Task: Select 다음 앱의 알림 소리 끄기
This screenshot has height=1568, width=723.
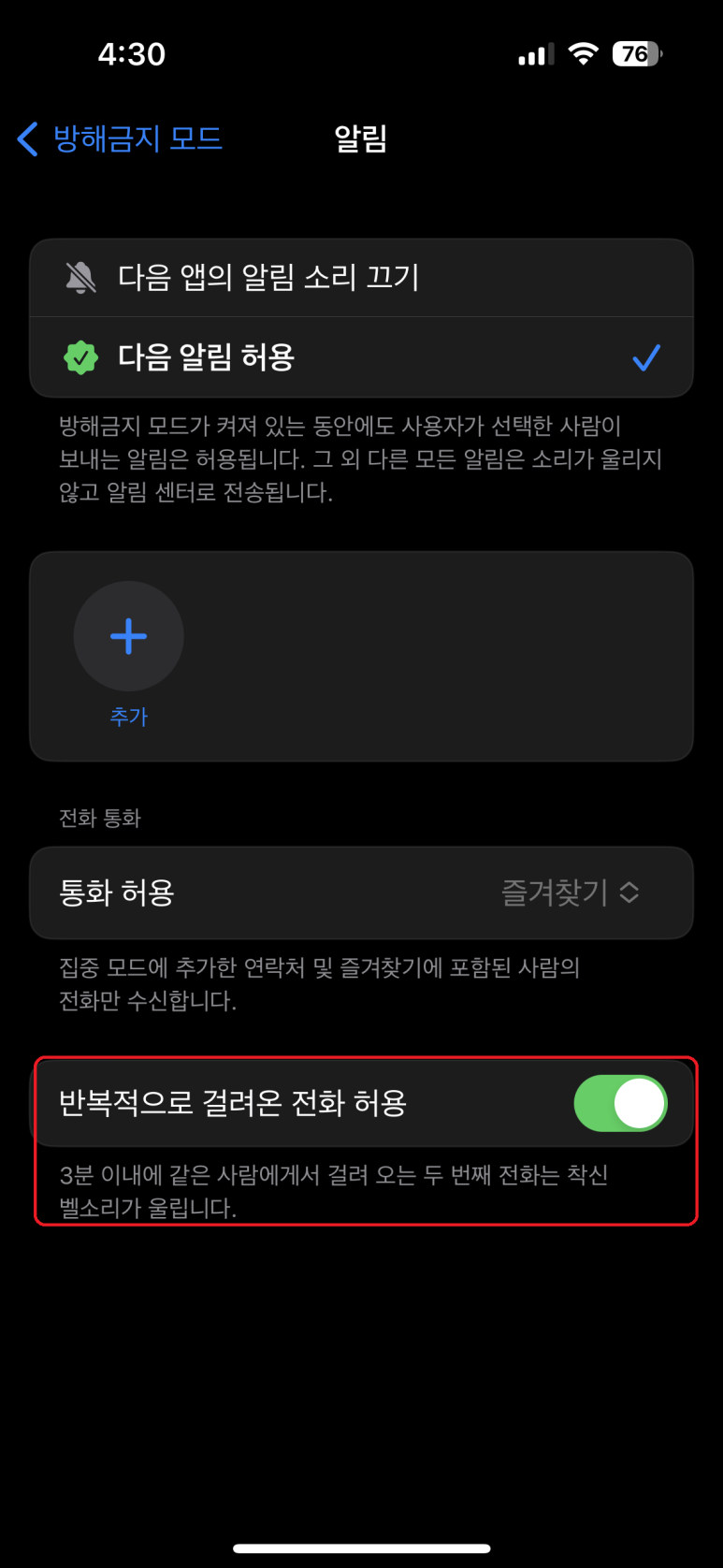Action: click(x=361, y=278)
